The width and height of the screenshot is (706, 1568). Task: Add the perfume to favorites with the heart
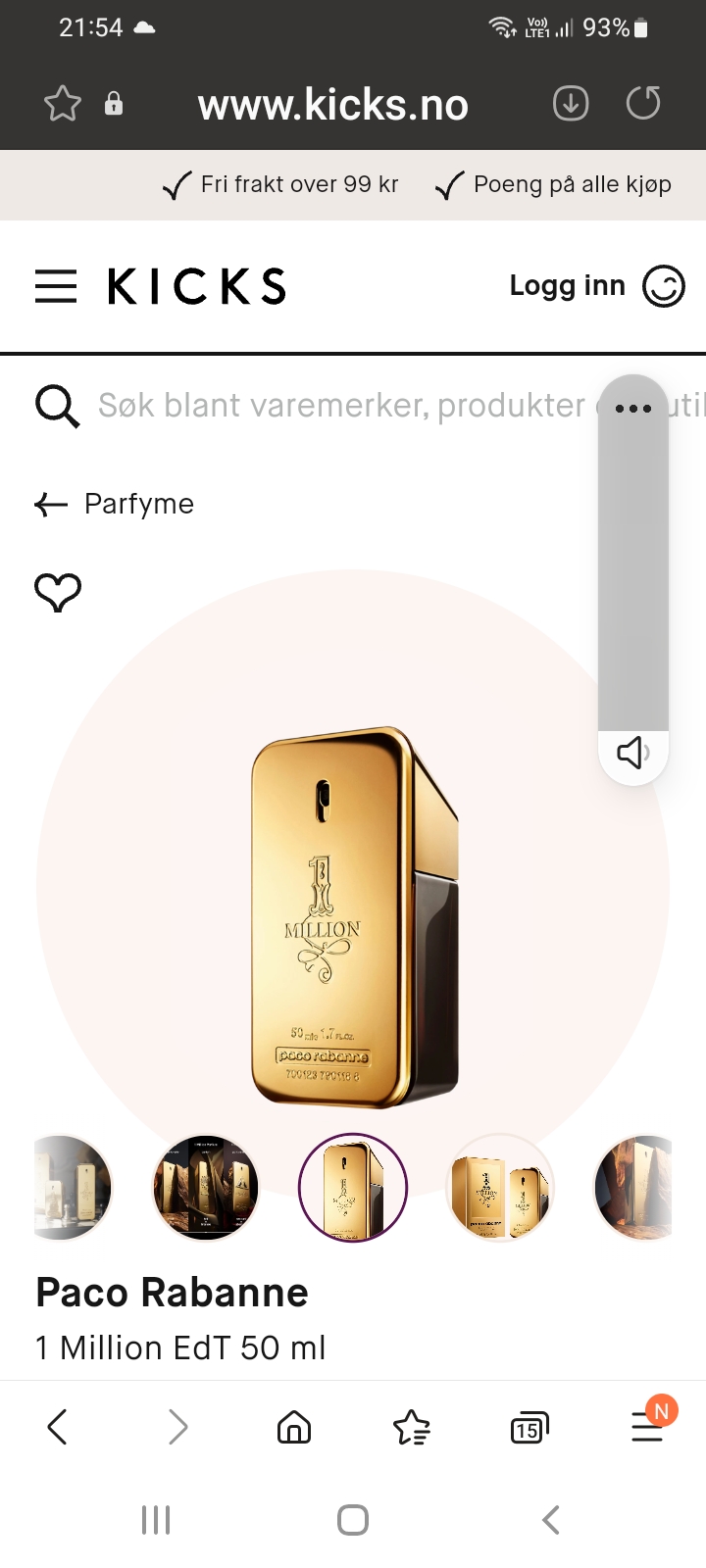click(58, 592)
